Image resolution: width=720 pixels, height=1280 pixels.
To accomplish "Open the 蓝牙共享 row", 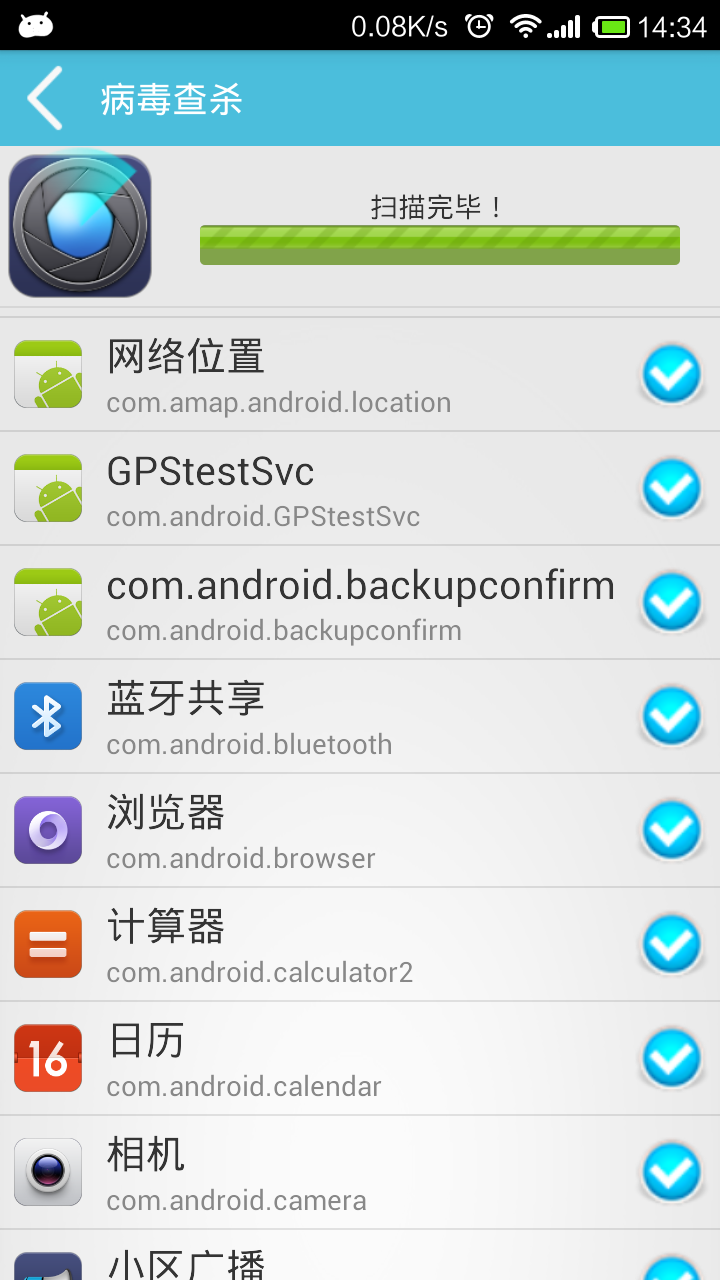I will click(x=320, y=717).
